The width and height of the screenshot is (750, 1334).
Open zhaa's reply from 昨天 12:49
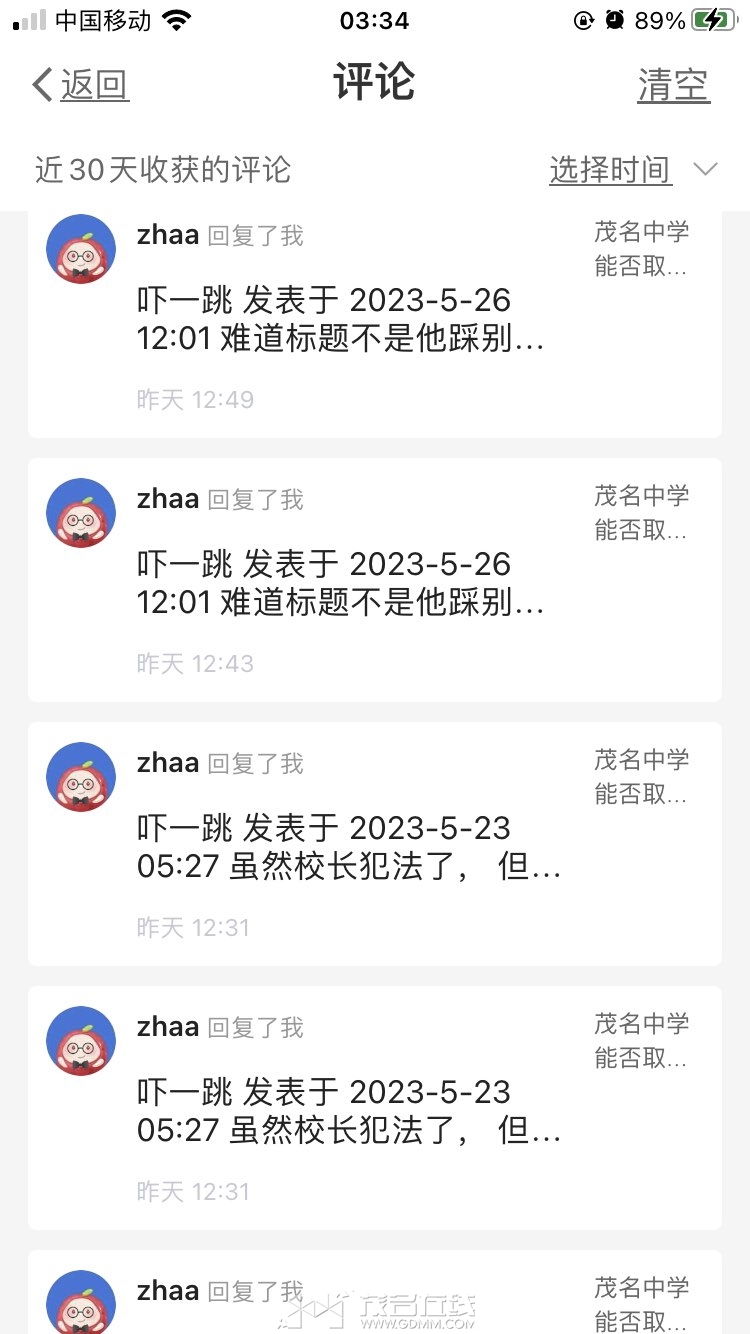(x=340, y=320)
